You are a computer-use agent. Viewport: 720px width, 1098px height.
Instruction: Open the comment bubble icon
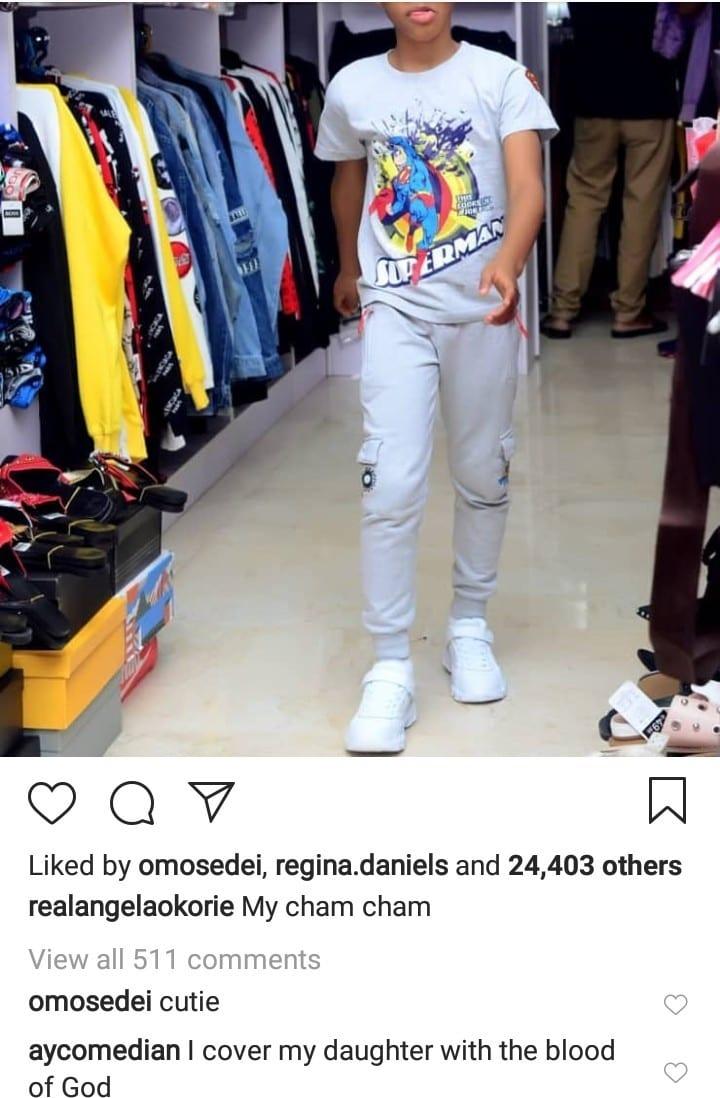pos(131,803)
